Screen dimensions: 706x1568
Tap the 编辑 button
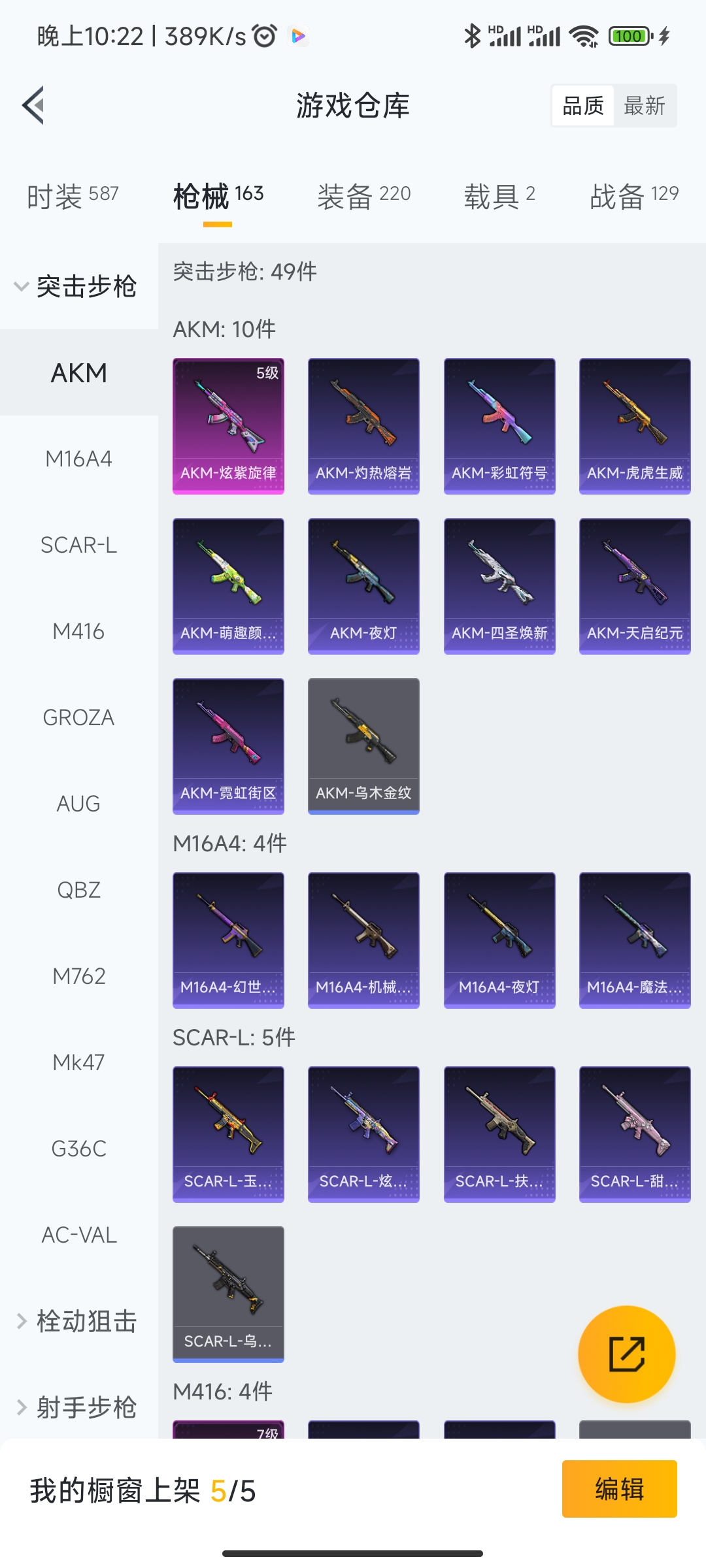(619, 1489)
